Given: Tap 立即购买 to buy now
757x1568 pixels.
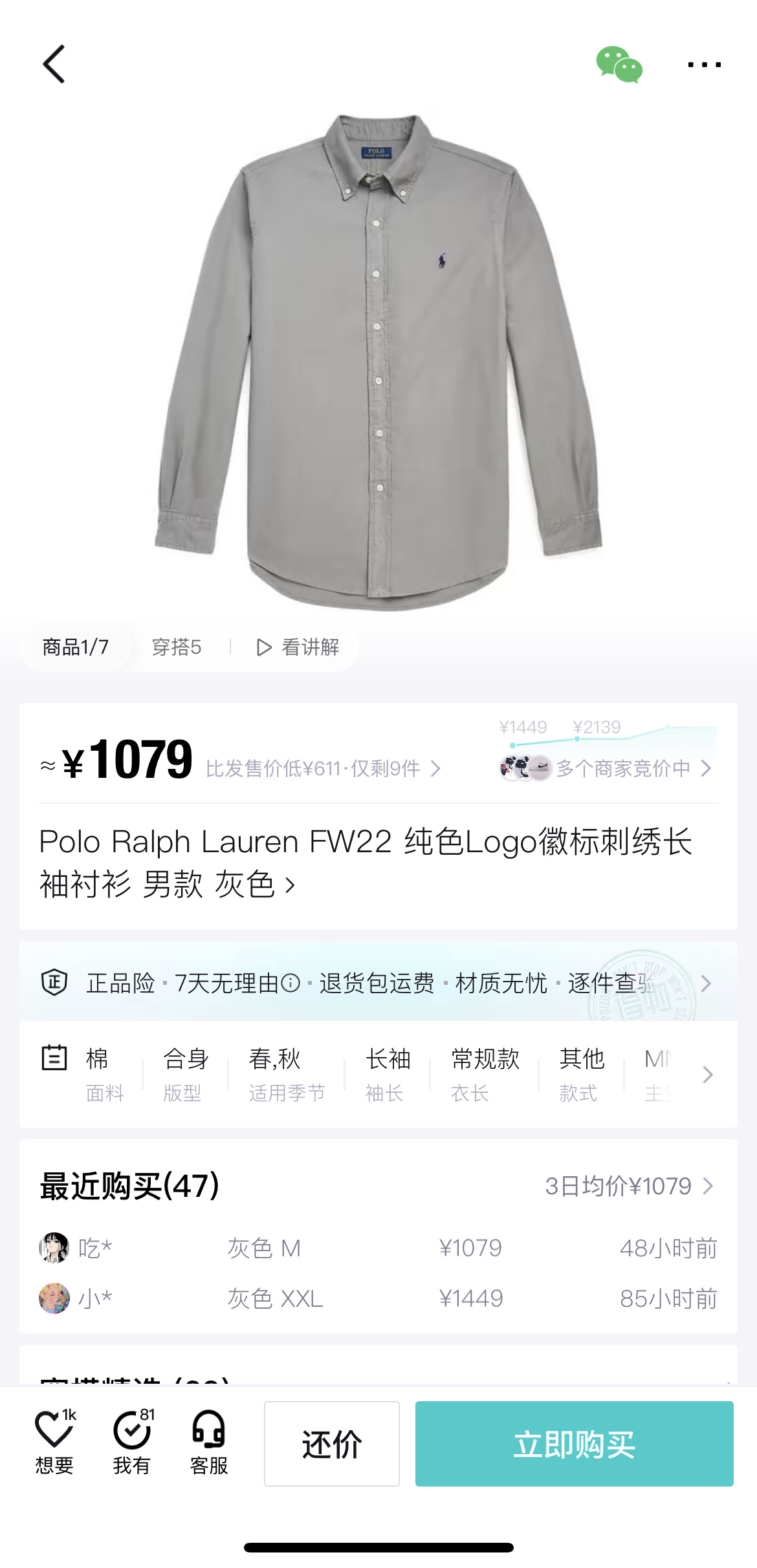Looking at the screenshot, I should [575, 1444].
